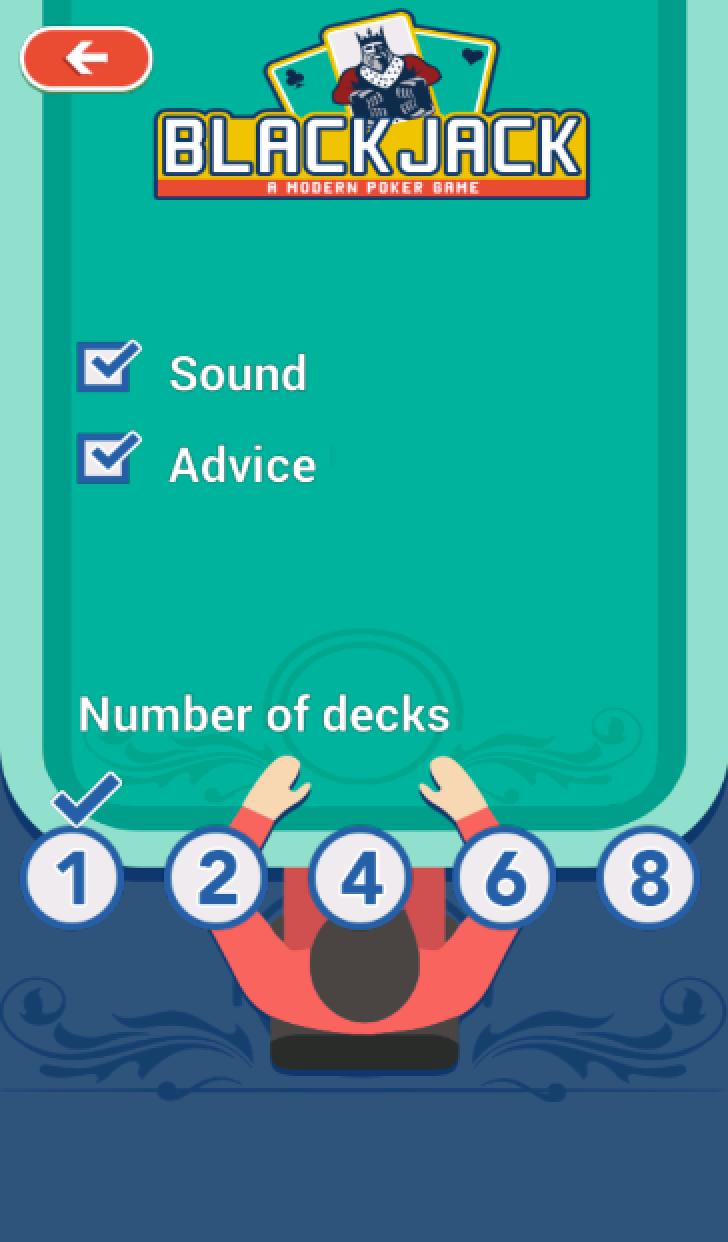Set number of decks to 4
Viewport: 728px width, 1242px height.
click(x=361, y=879)
